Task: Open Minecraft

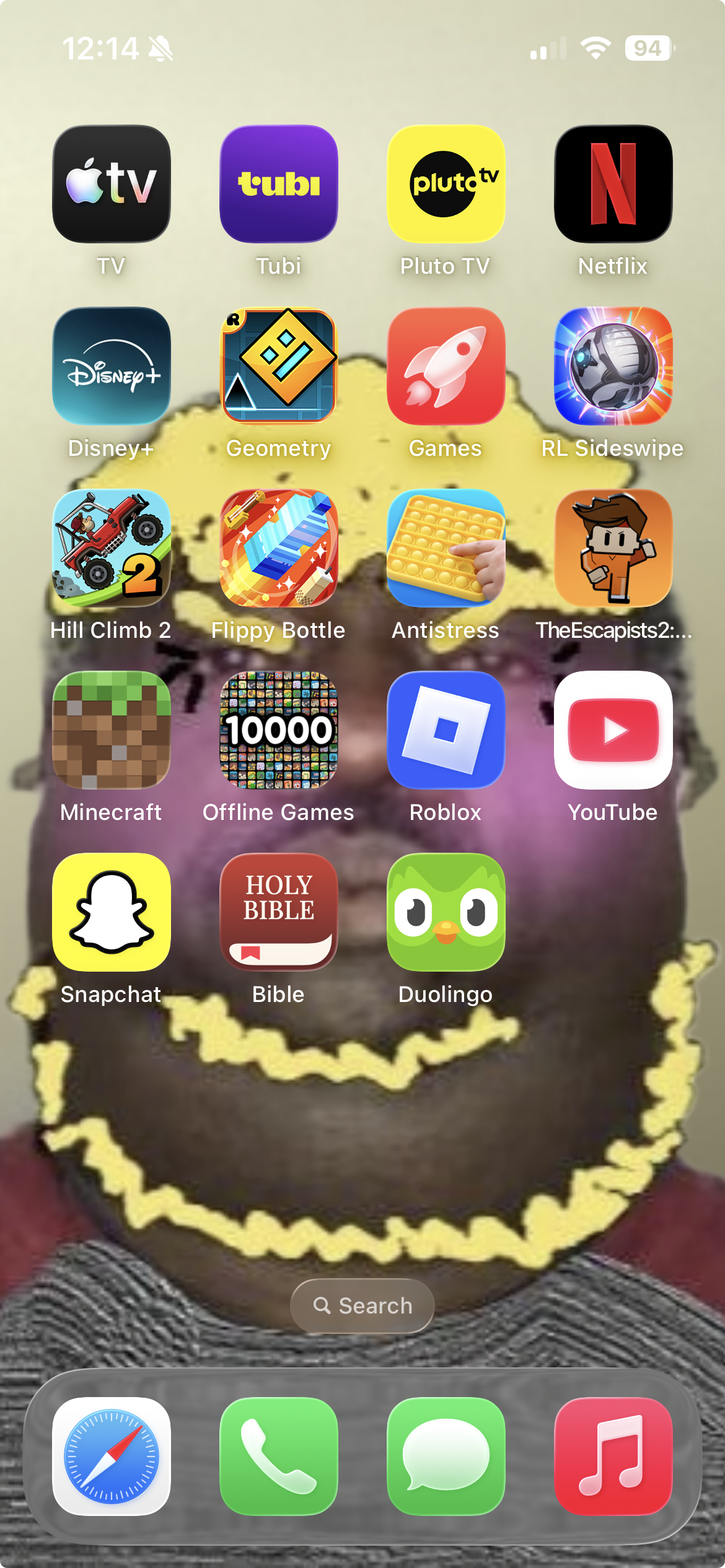Action: pyautogui.click(x=112, y=730)
